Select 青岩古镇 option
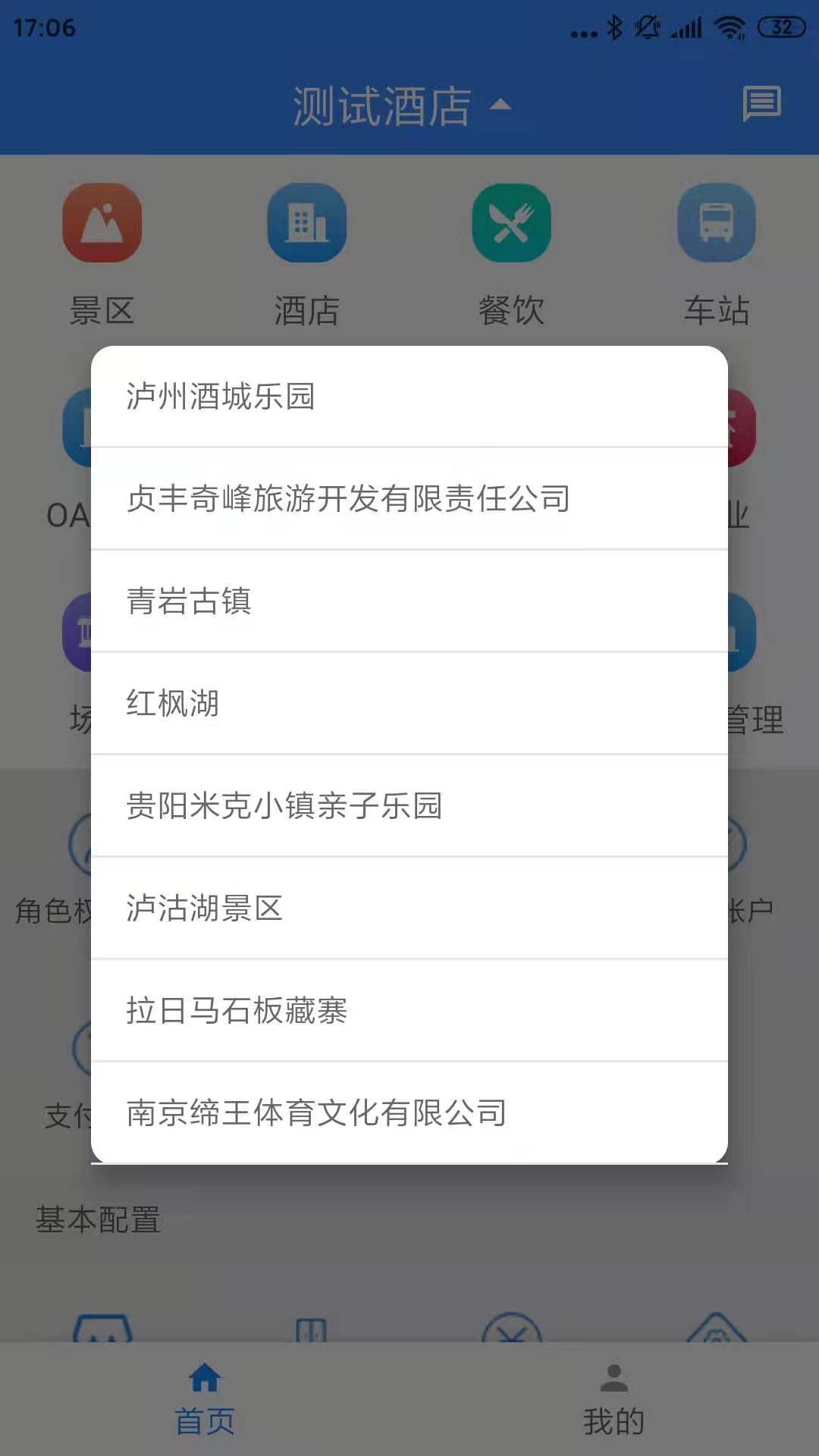Viewport: 819px width, 1456px height. 409,601
